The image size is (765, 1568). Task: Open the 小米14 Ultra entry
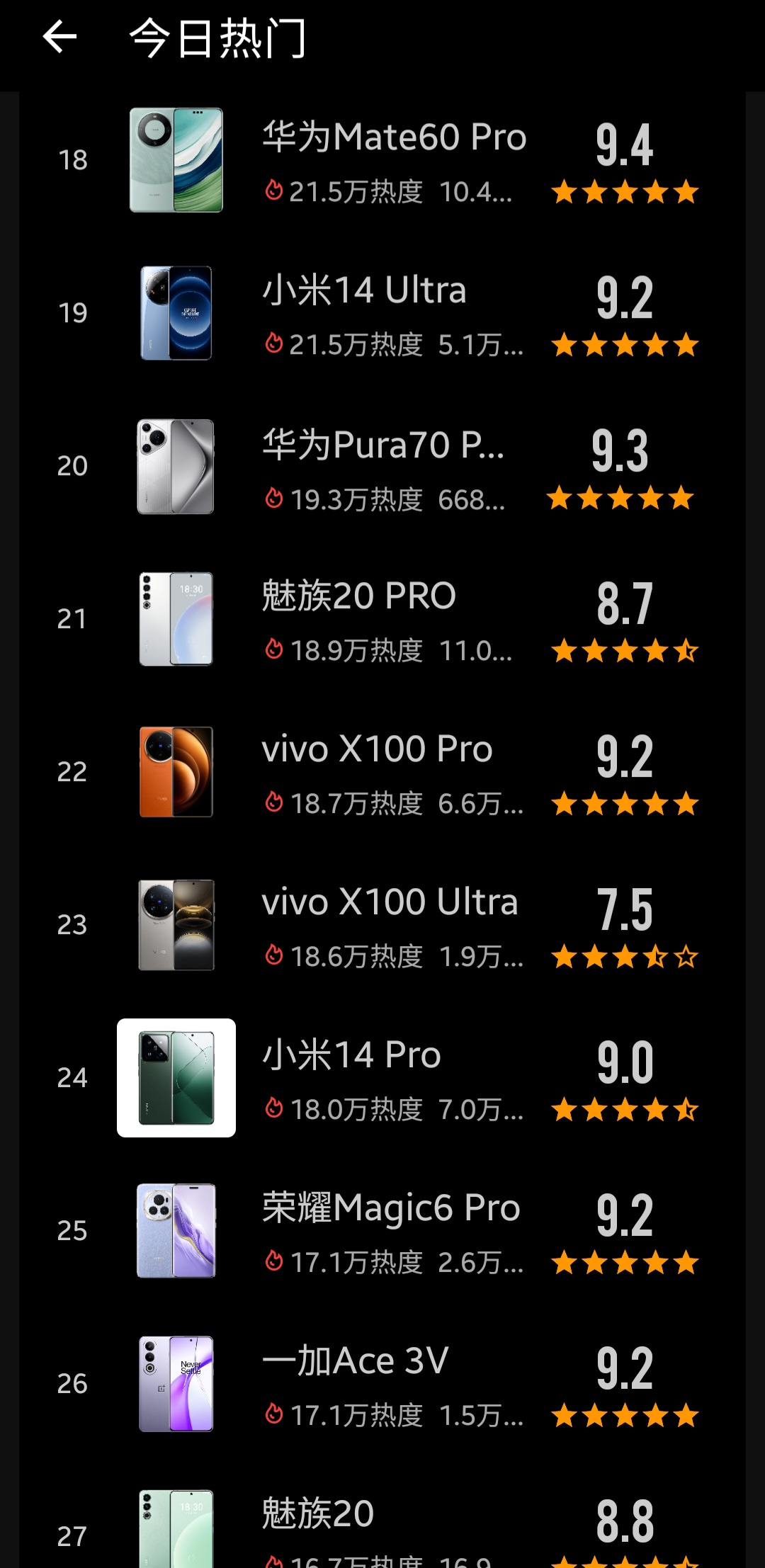(394, 314)
